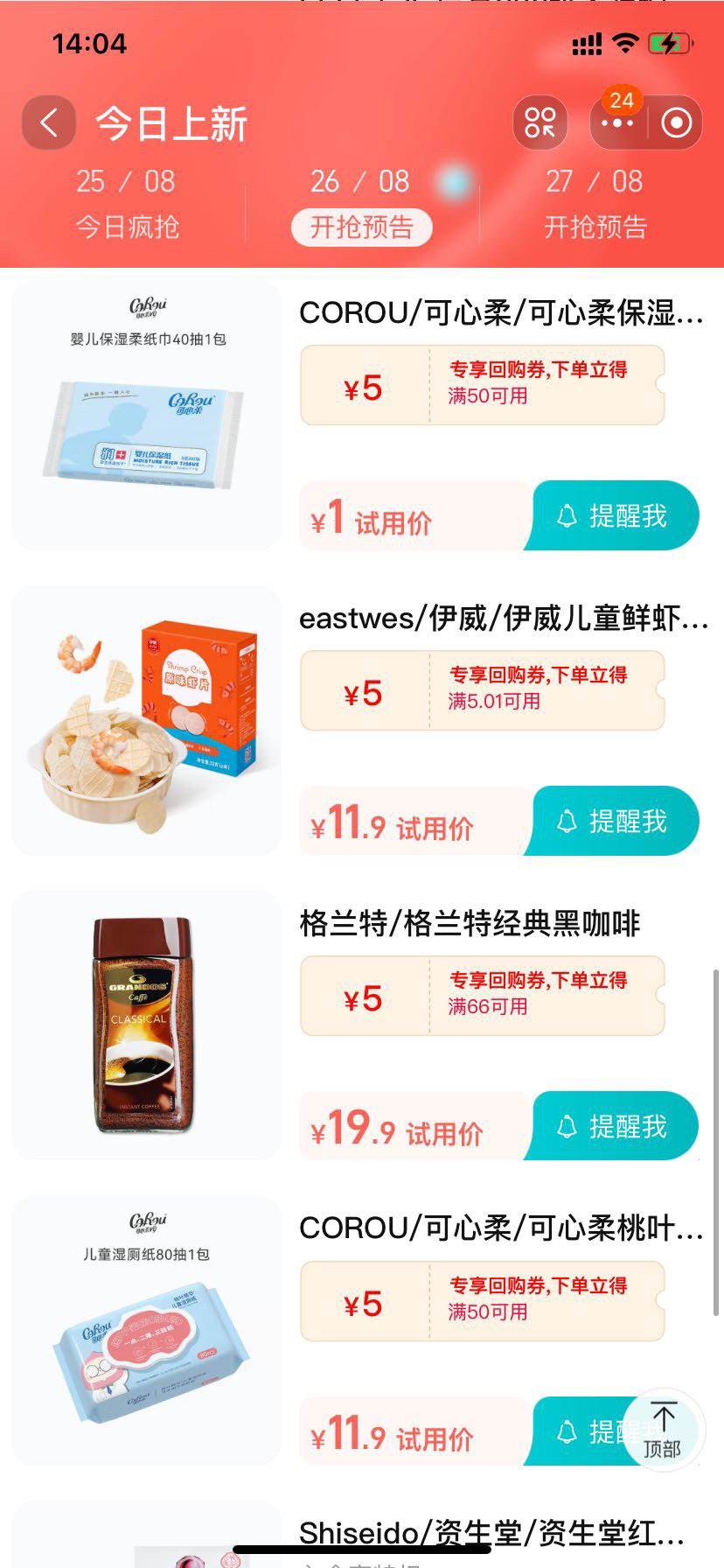Tap the ¥5 coupon card valid over 满5.01
The width and height of the screenshot is (724, 1568).
pos(482,690)
